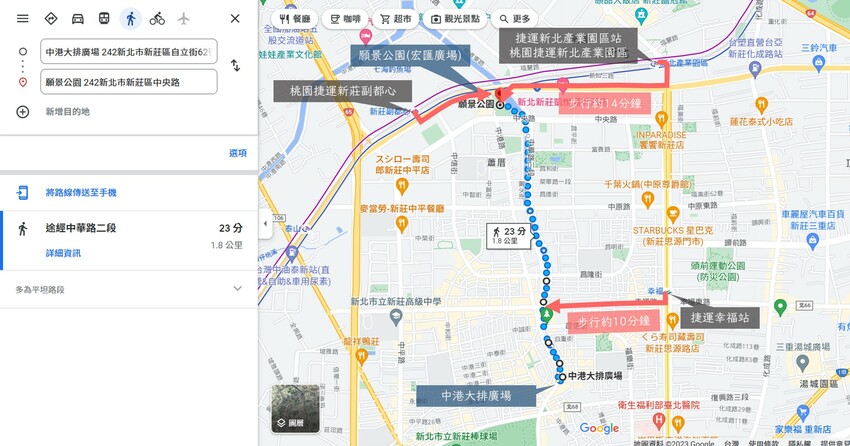
Task: Select cycling travel mode
Action: (157, 18)
